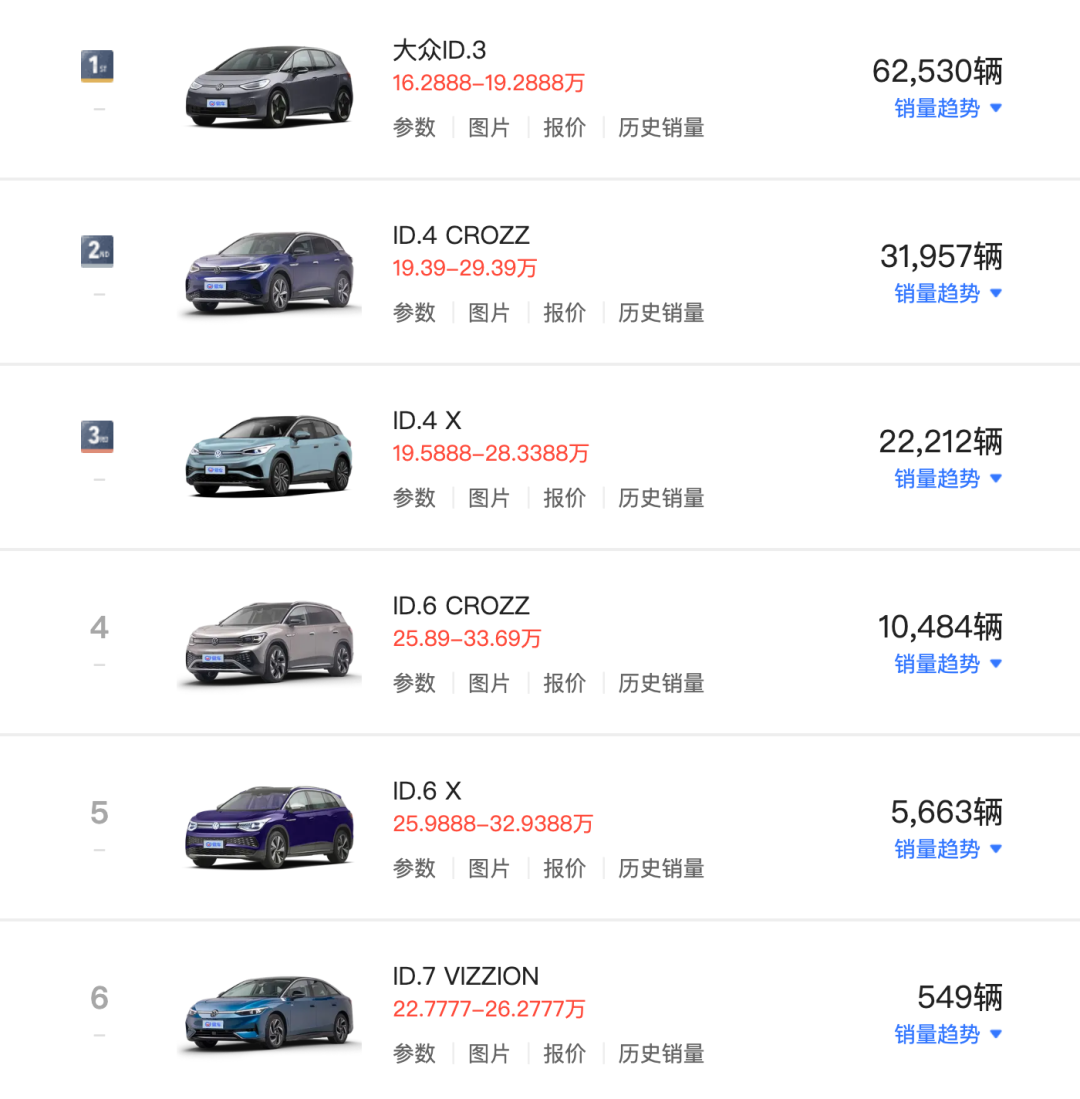Open 参数 for ID.6 CROZZ
The height and width of the screenshot is (1099, 1080).
[414, 683]
